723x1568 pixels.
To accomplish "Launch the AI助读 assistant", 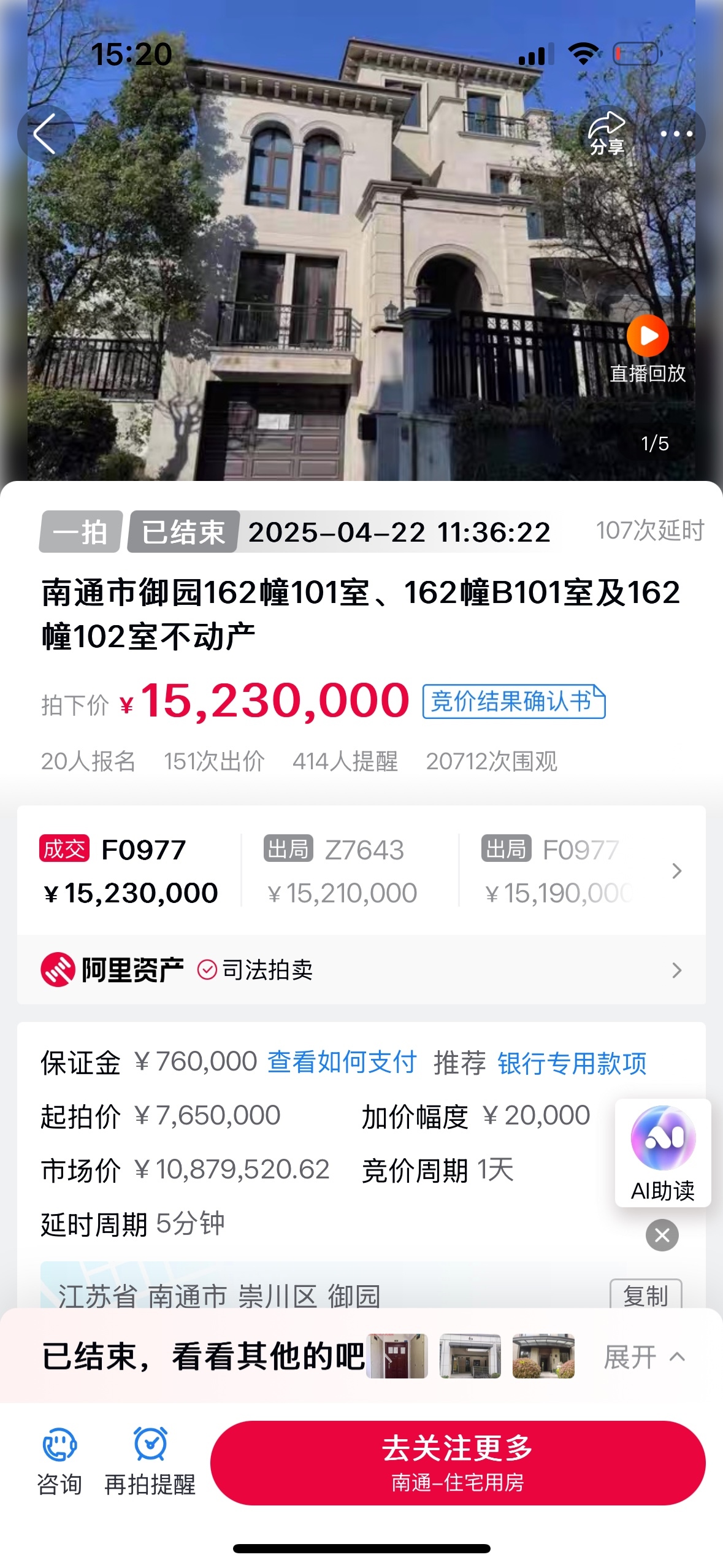I will [x=662, y=1151].
